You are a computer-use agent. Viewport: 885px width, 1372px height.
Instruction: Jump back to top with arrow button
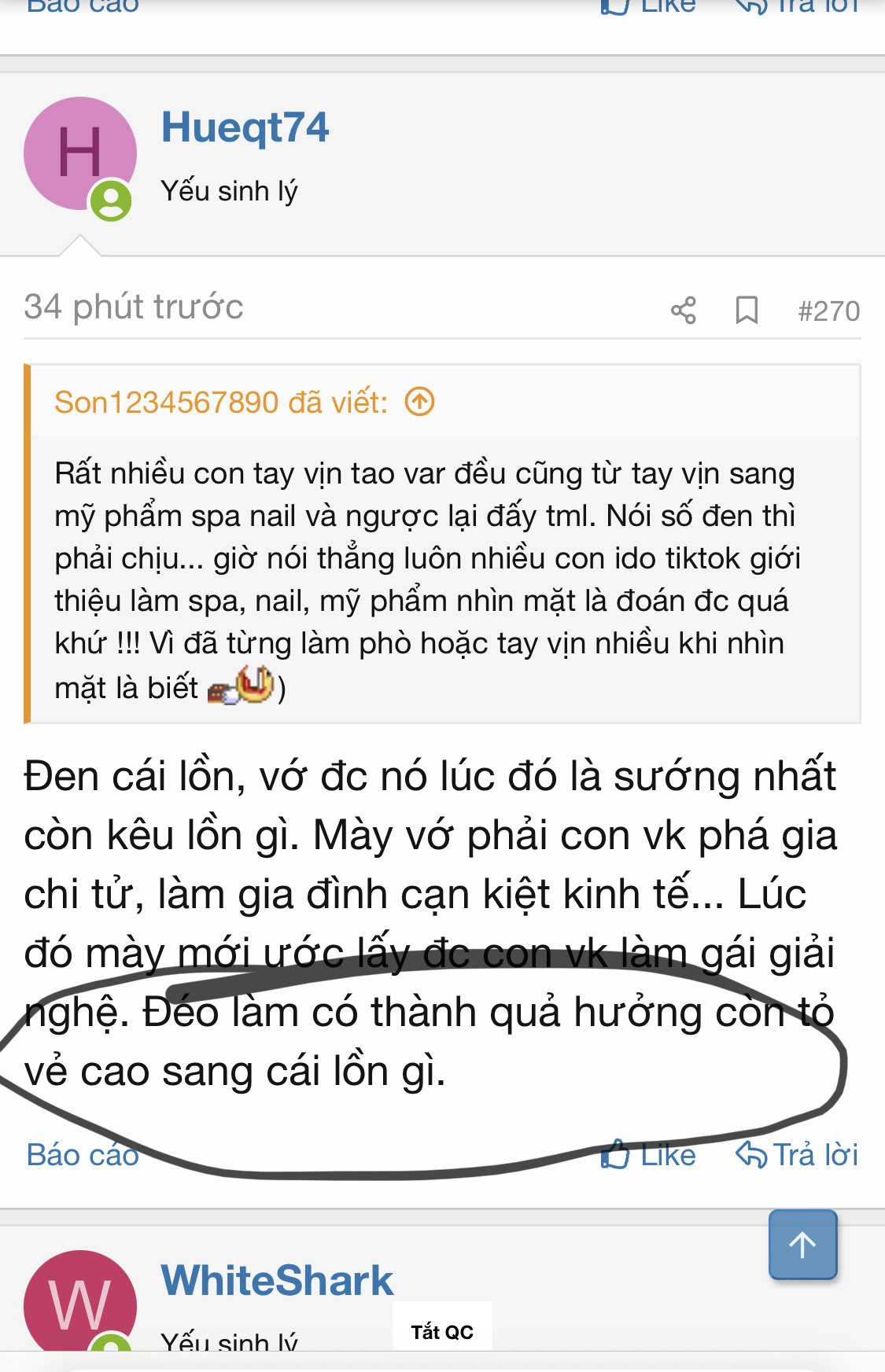[802, 1245]
